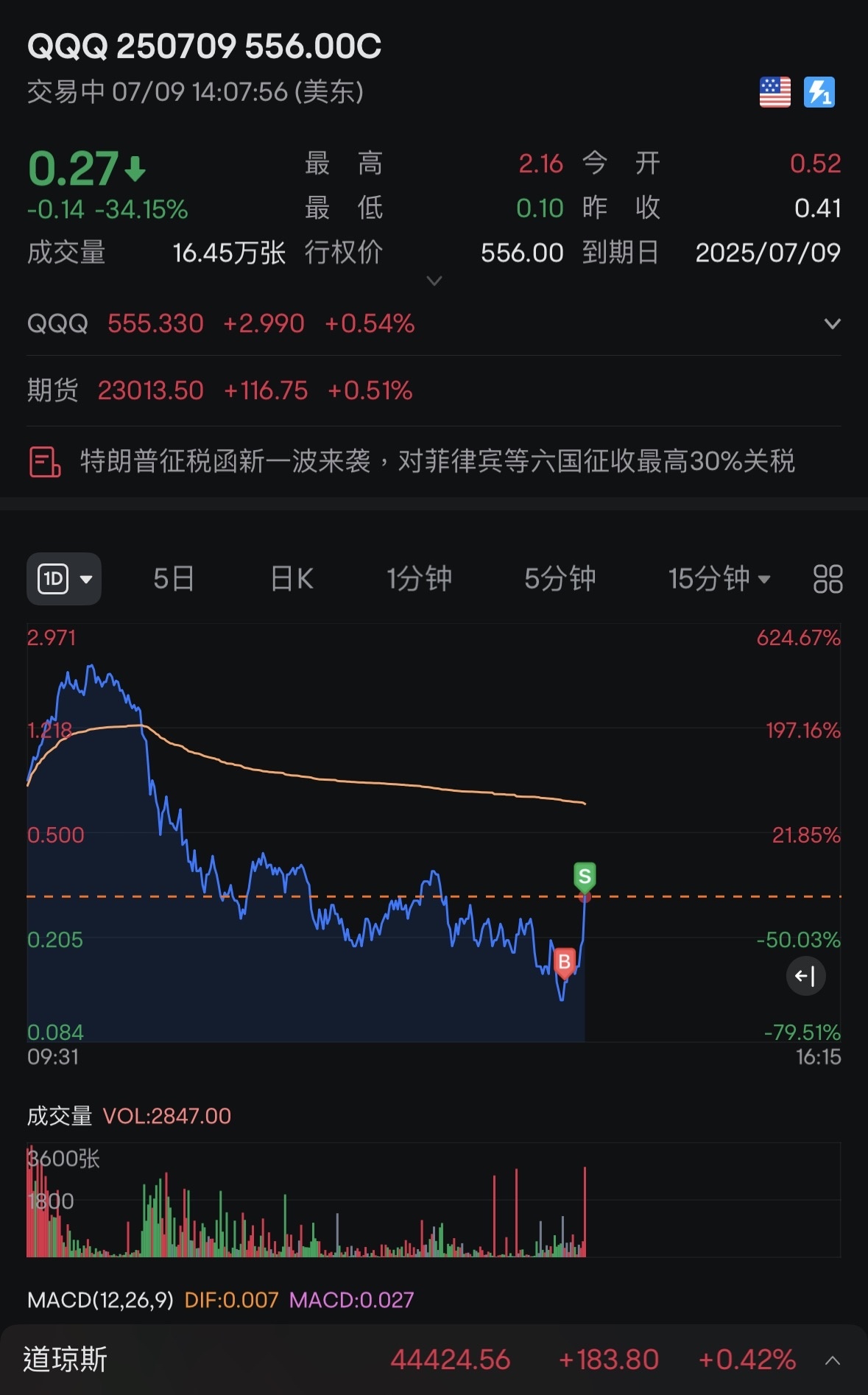Select the 5分钟 chart interval
Viewport: 868px width, 1395px height.
560,579
